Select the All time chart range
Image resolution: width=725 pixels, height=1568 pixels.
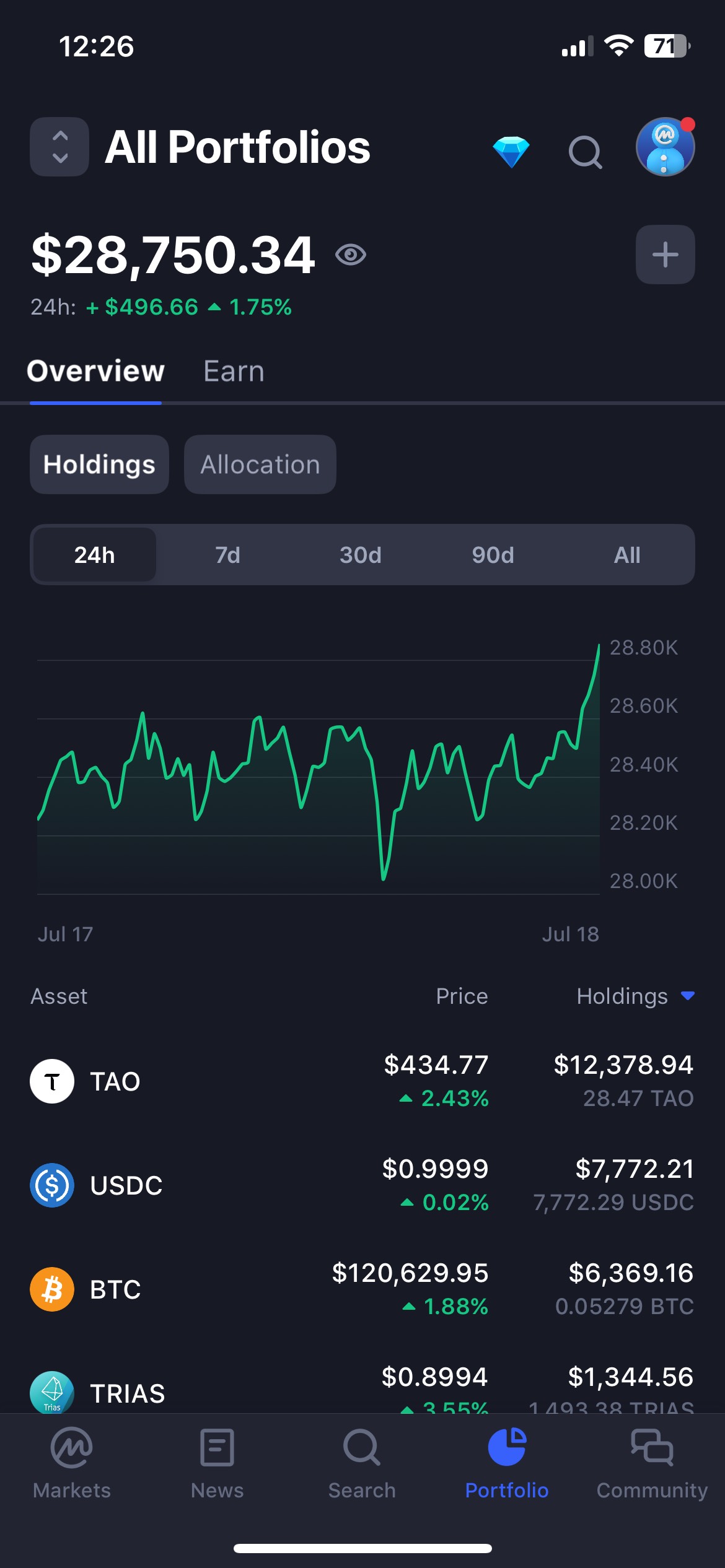tap(627, 555)
